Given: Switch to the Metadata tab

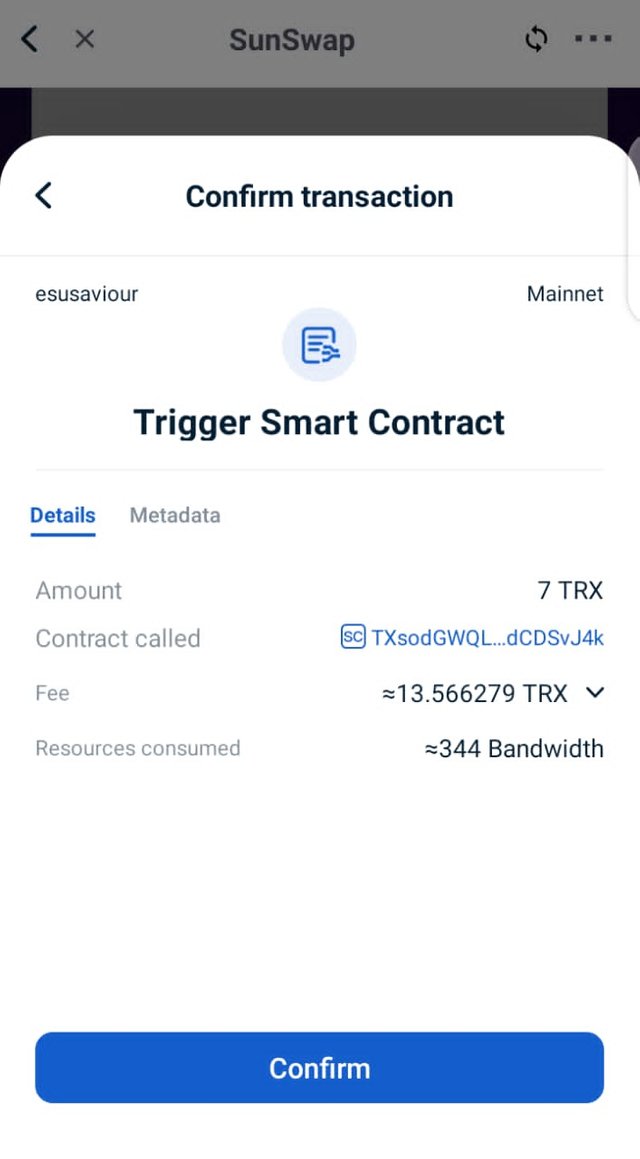Looking at the screenshot, I should click(x=175, y=515).
